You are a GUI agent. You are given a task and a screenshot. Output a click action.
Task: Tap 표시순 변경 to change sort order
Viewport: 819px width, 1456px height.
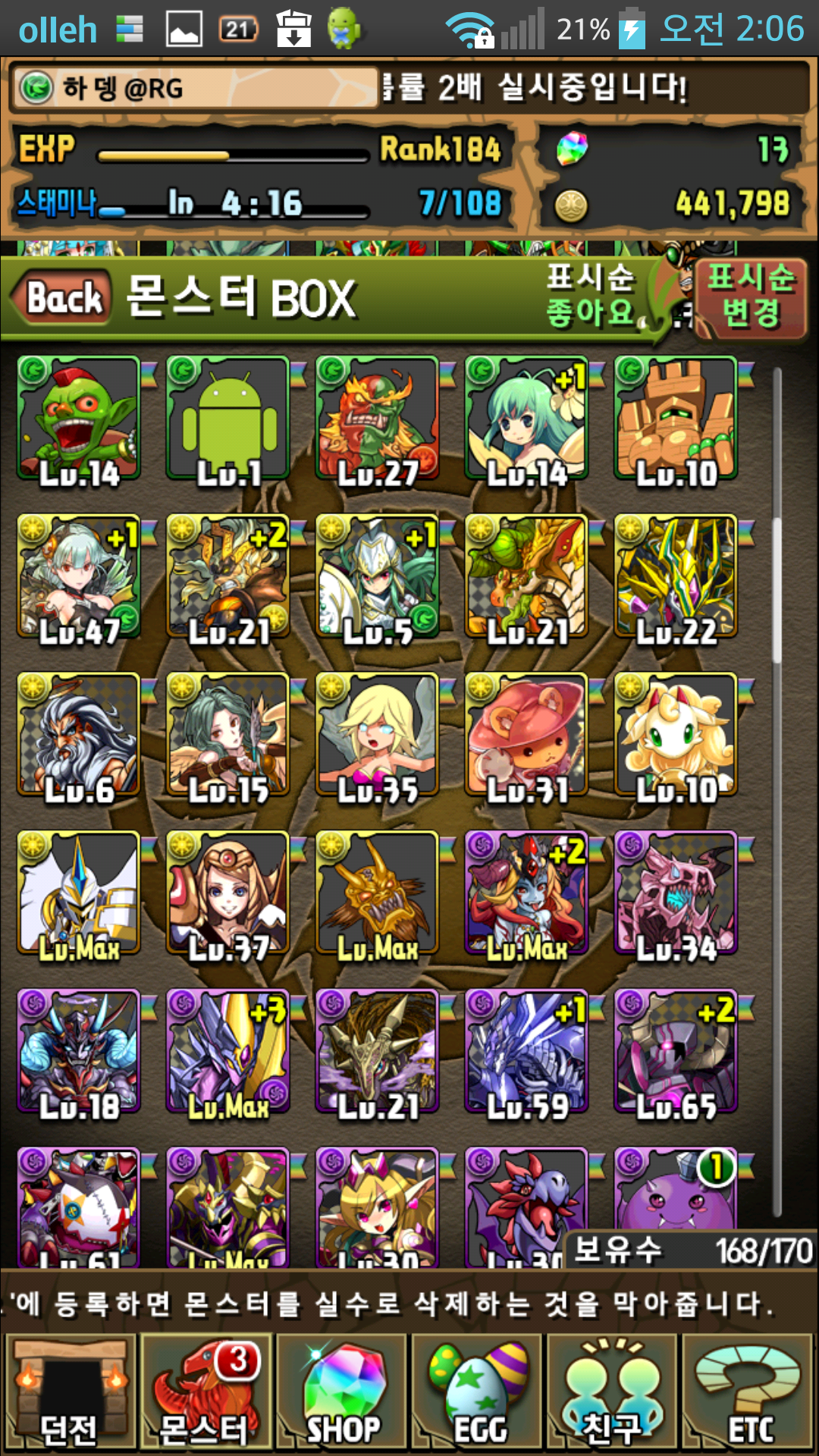point(750,296)
